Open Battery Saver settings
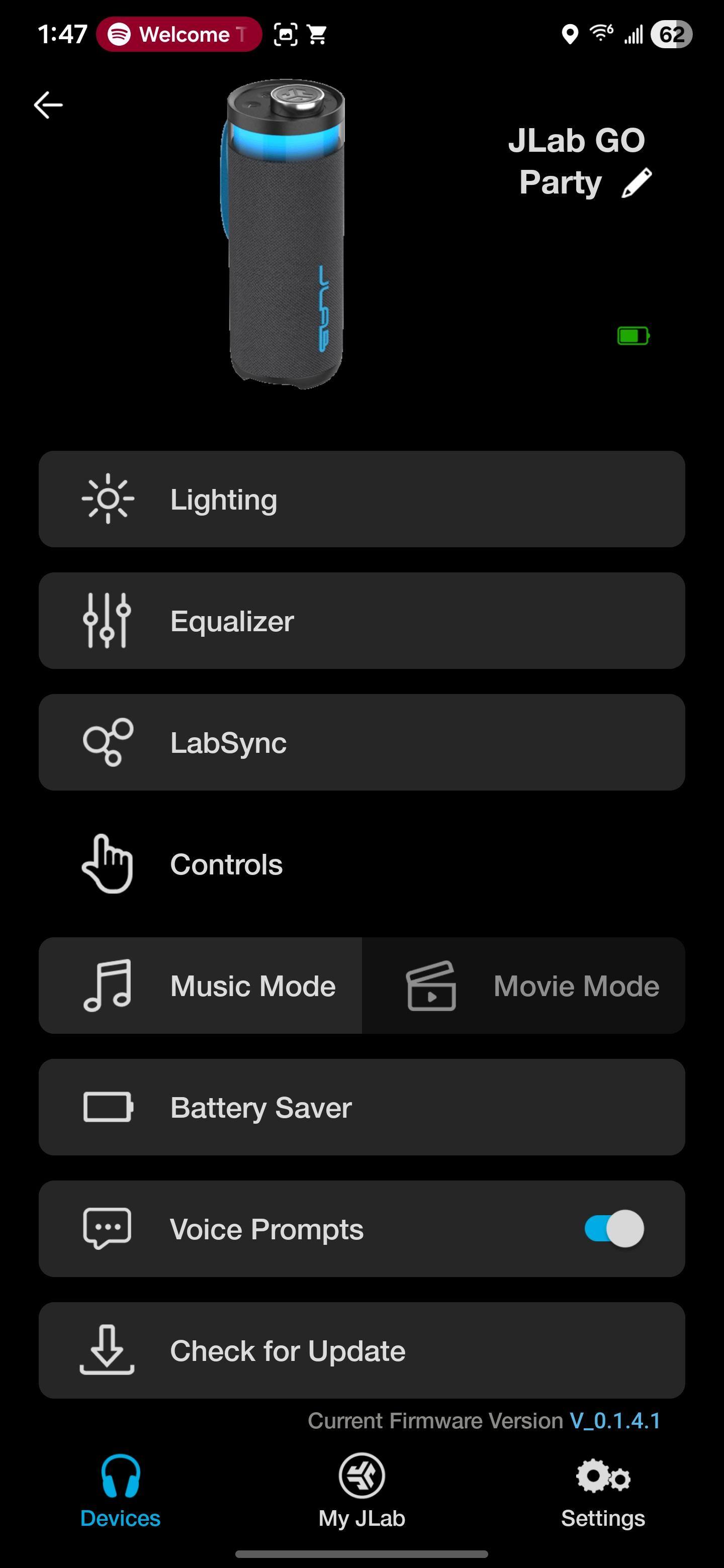This screenshot has width=724, height=1568. (x=361, y=1108)
